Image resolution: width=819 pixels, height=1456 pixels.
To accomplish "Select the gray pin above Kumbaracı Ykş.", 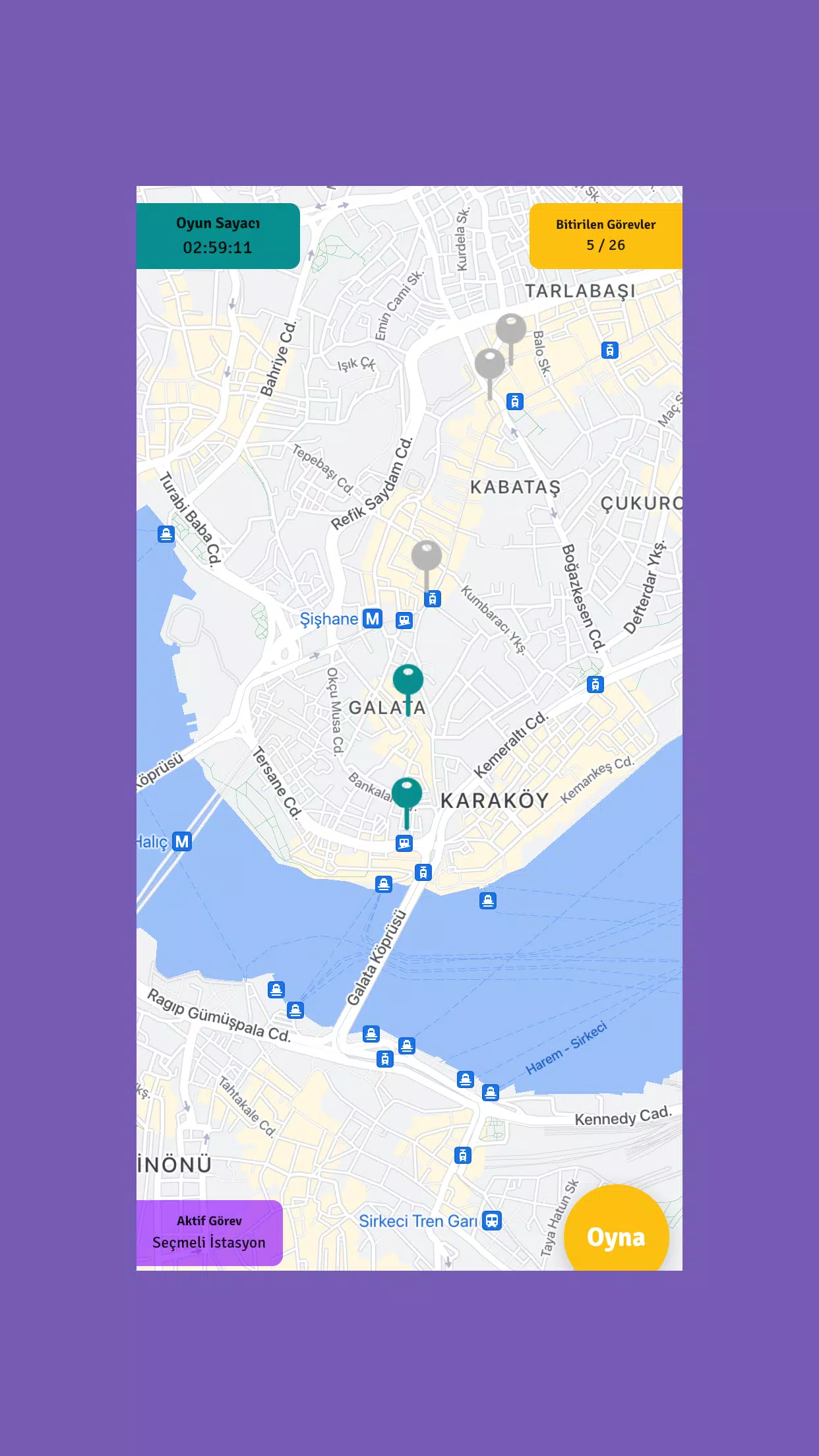I will pos(427,556).
